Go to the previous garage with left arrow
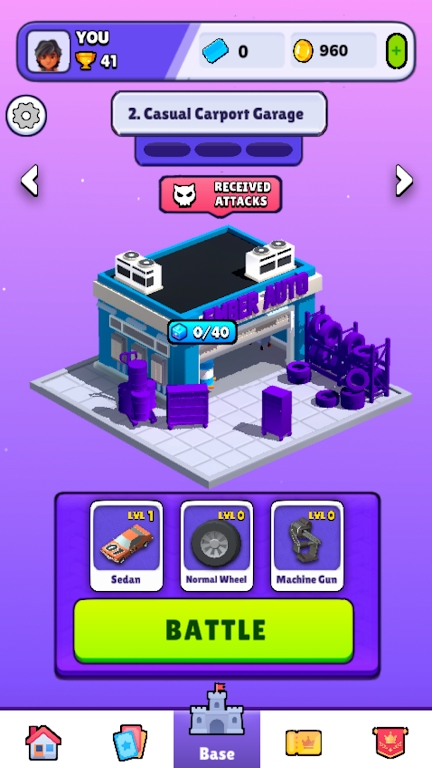Image resolution: width=432 pixels, height=768 pixels. (29, 180)
